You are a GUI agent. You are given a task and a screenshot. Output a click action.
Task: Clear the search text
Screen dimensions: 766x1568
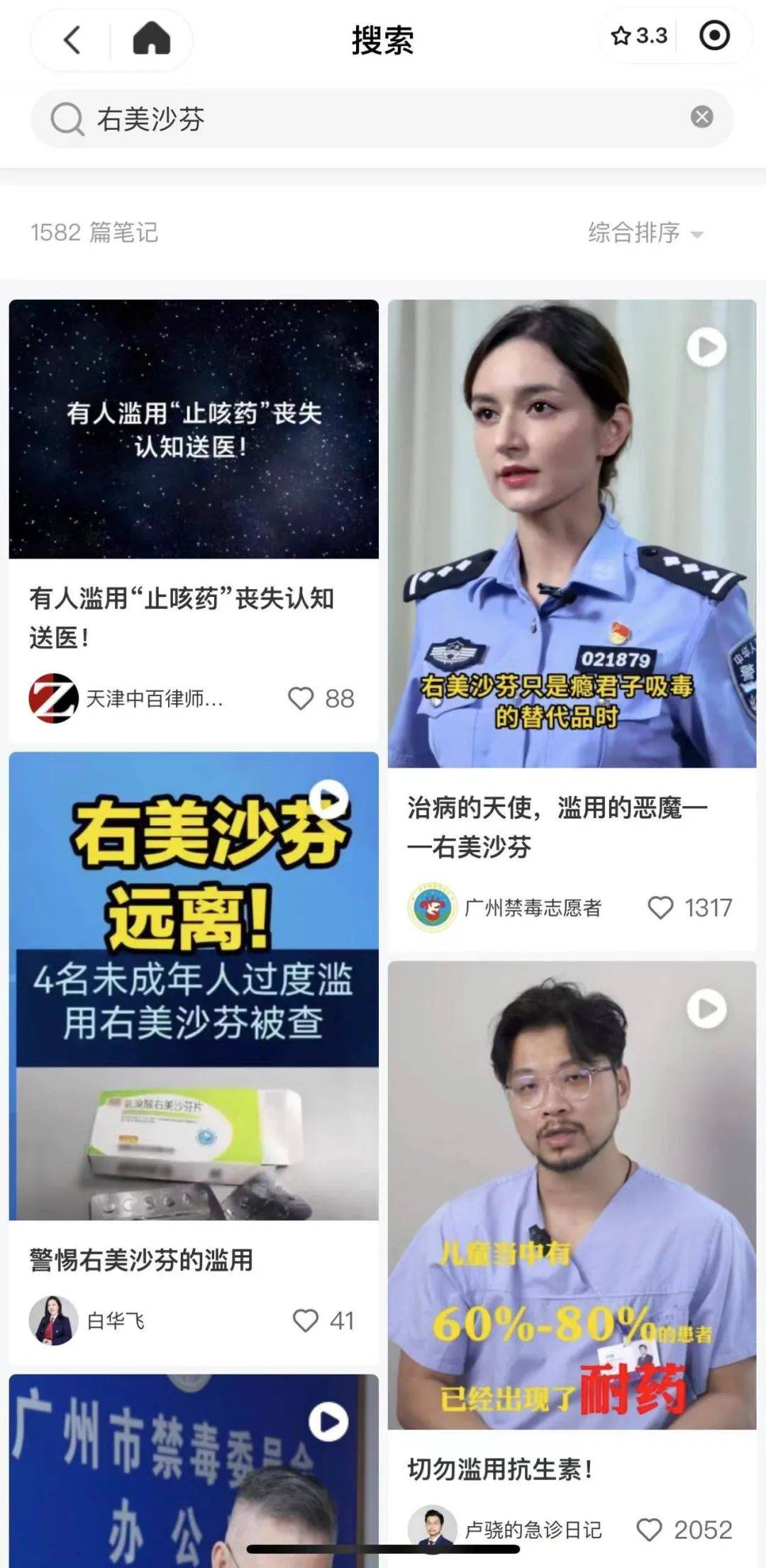tap(701, 117)
